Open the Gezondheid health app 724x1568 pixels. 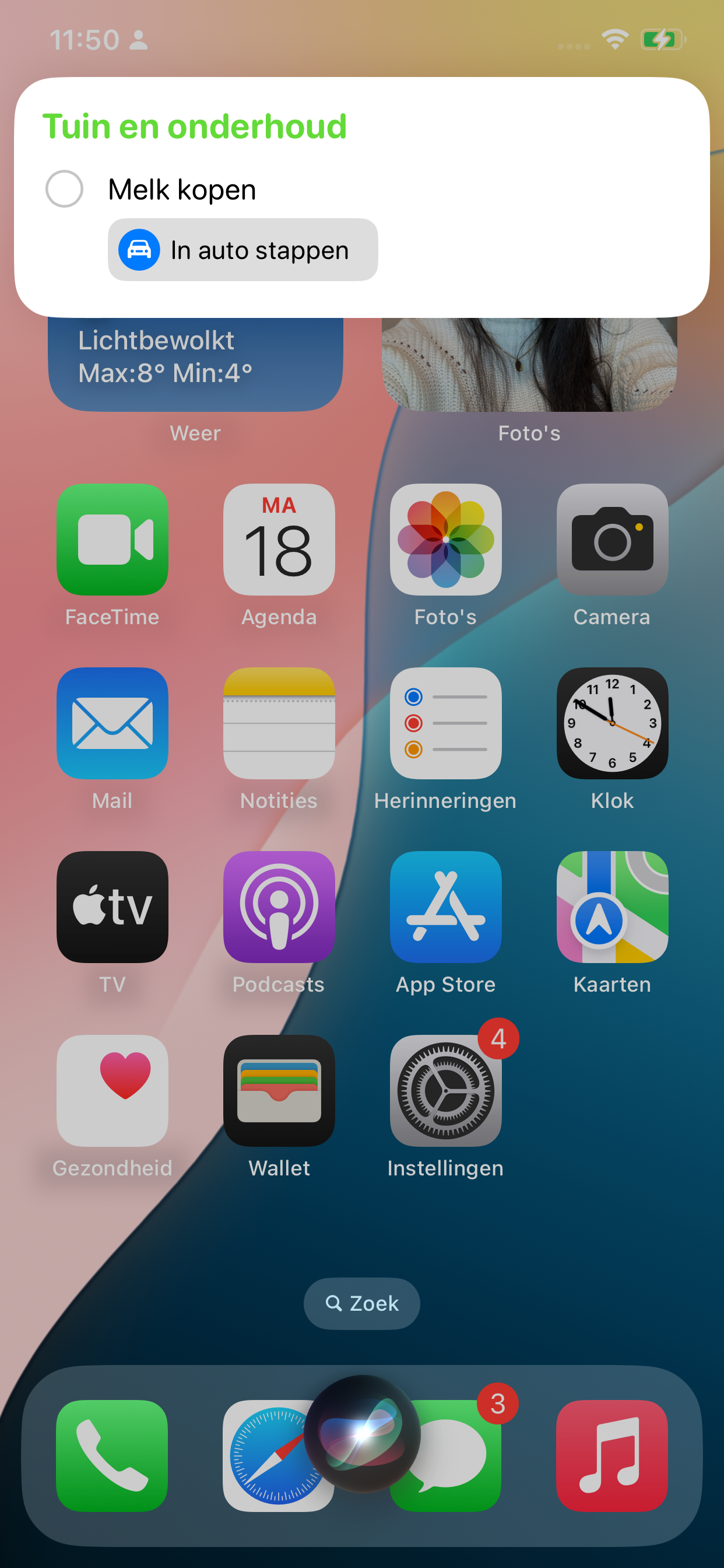click(112, 1091)
